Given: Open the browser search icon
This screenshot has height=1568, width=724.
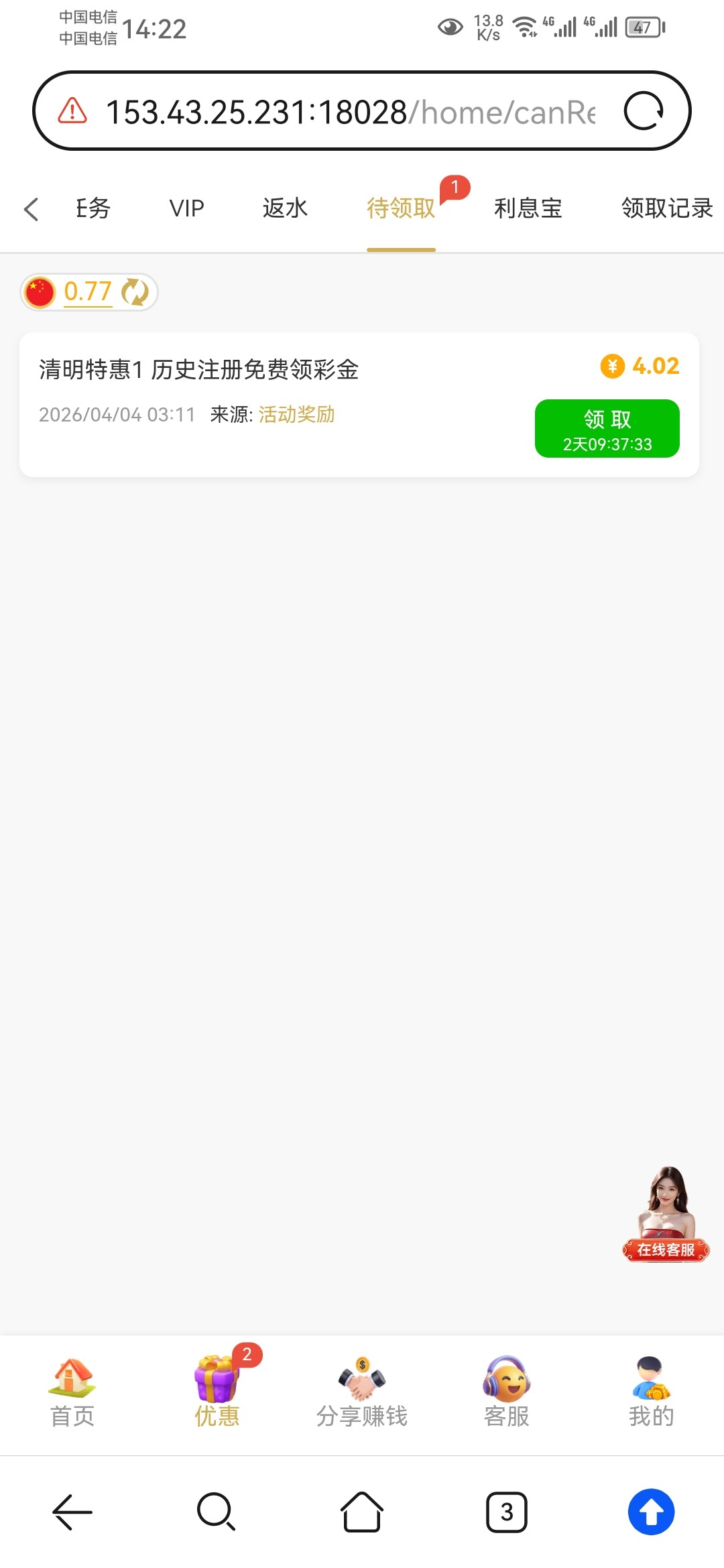Looking at the screenshot, I should tap(216, 1512).
